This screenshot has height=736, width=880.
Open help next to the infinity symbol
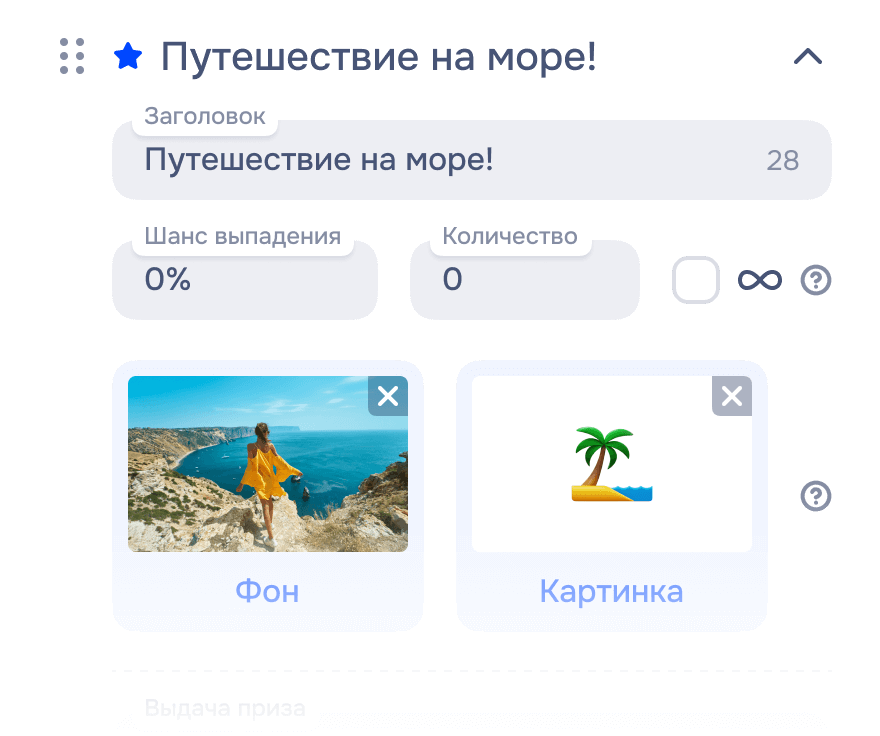coord(816,281)
